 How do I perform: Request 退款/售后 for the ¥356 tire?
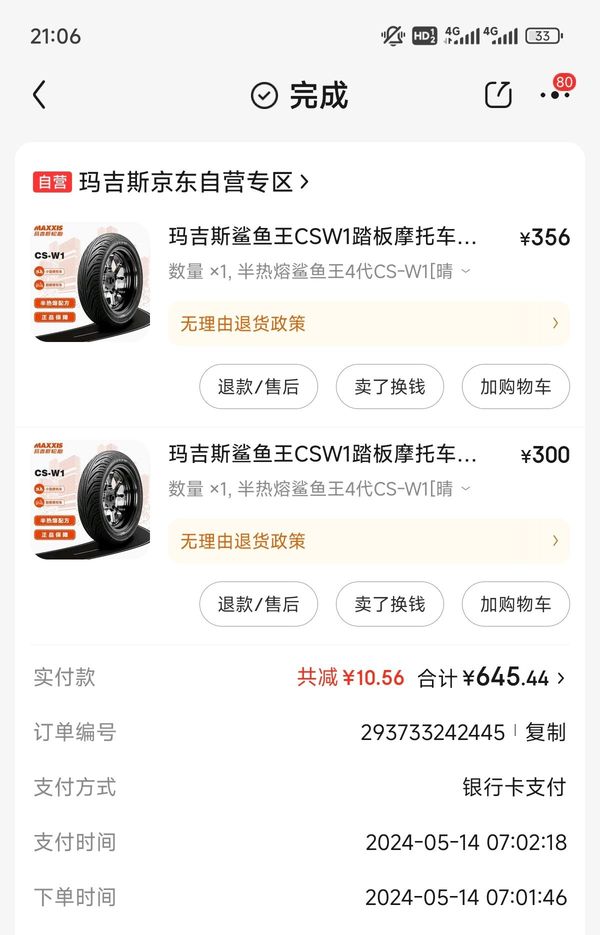pos(258,386)
